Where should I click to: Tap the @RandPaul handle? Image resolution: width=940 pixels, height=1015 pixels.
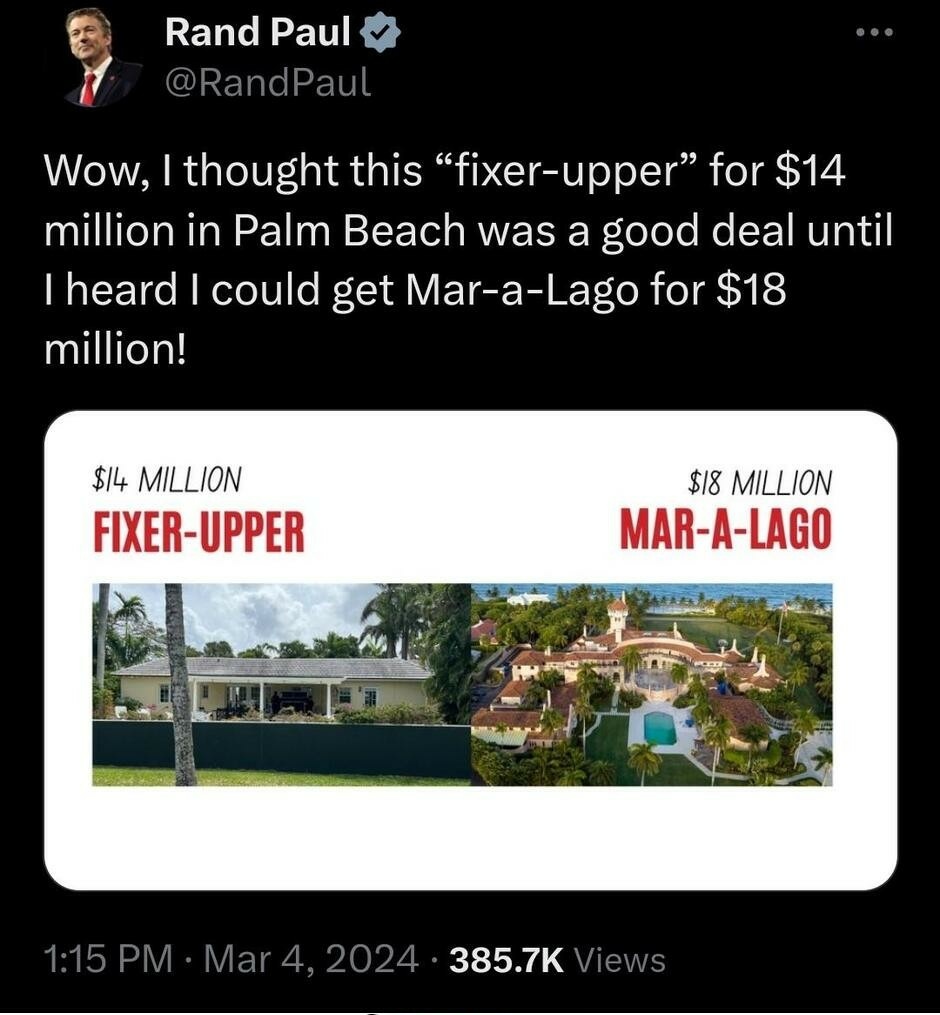coord(267,84)
